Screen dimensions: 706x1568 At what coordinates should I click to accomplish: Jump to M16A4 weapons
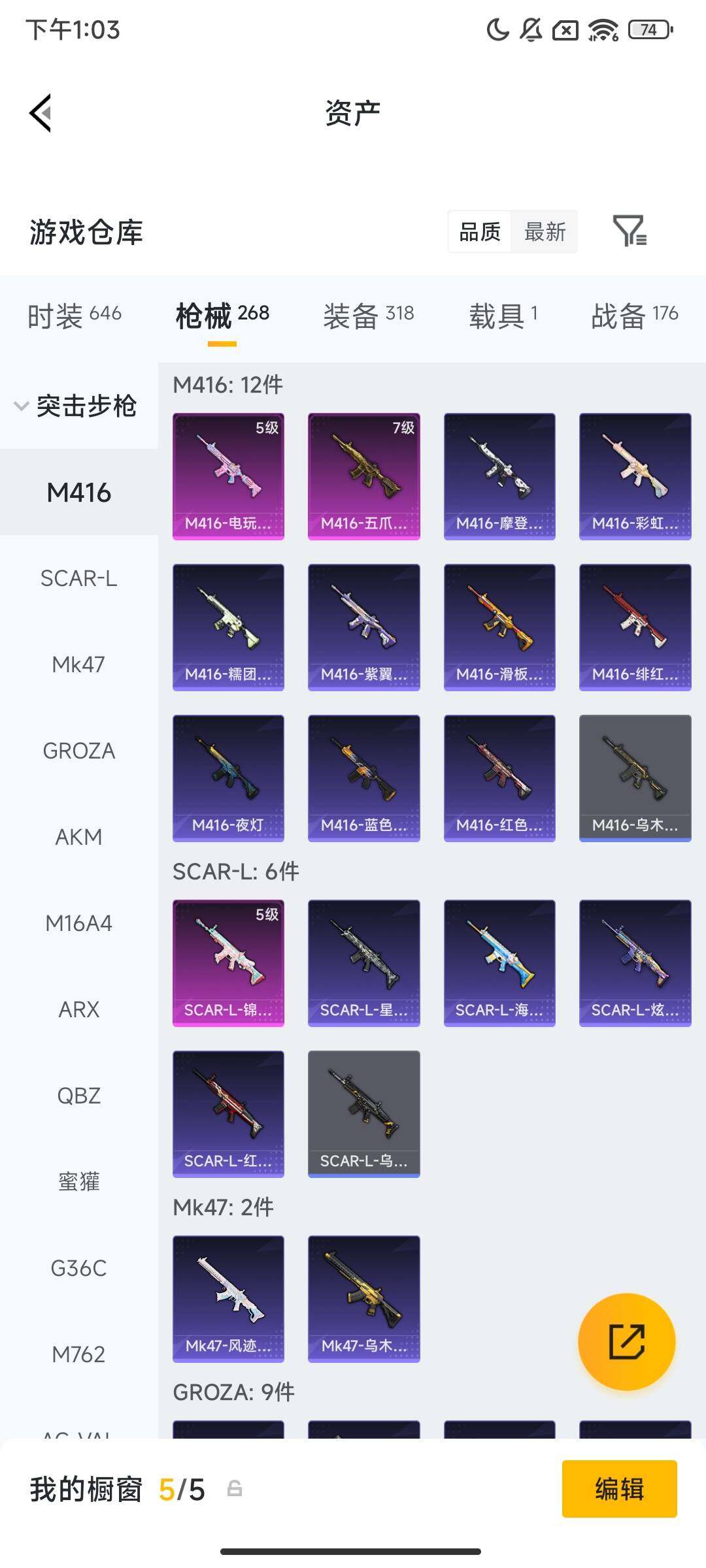pos(78,923)
